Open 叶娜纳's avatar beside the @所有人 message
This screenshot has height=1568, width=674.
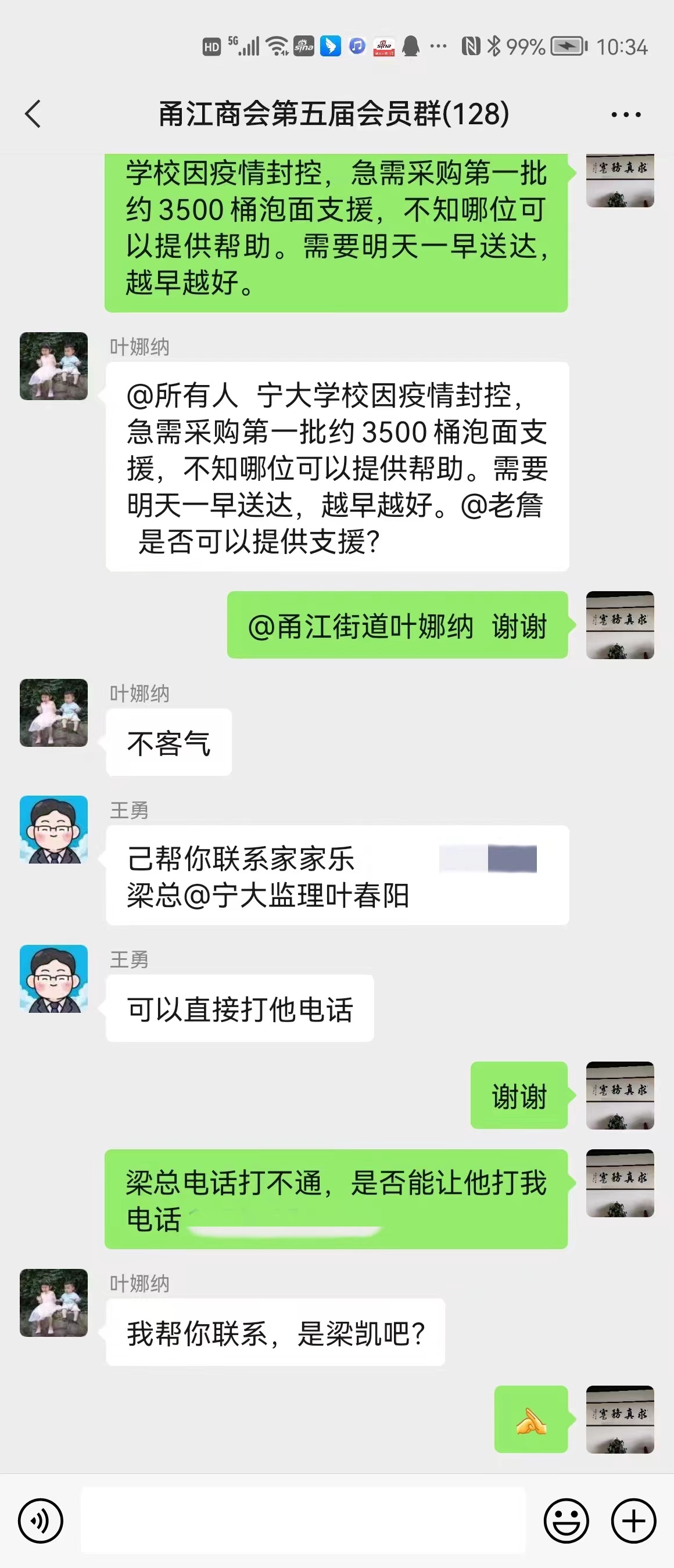tap(53, 366)
